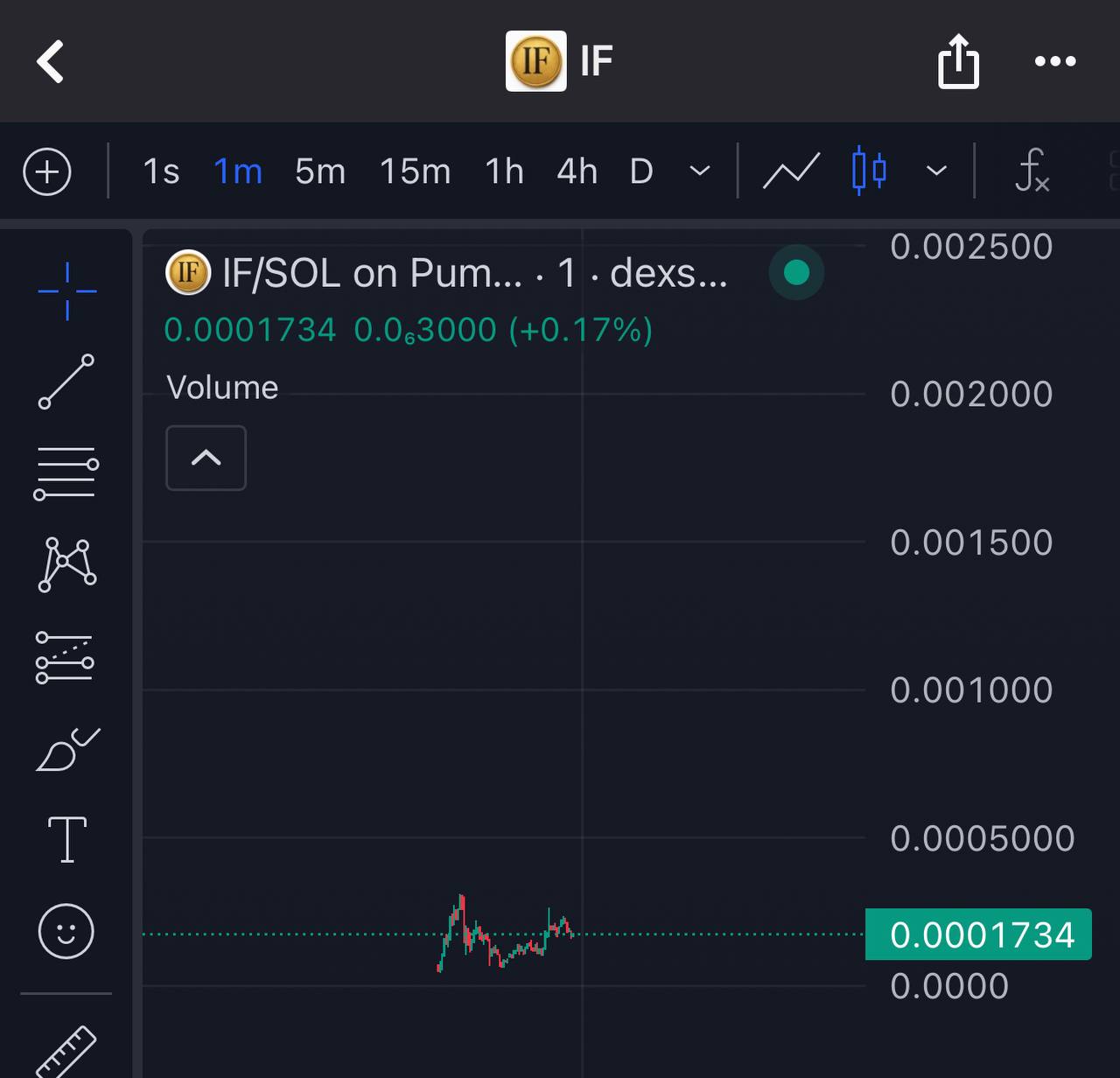
Task: Open the three-dot overflow menu
Action: point(1055,61)
